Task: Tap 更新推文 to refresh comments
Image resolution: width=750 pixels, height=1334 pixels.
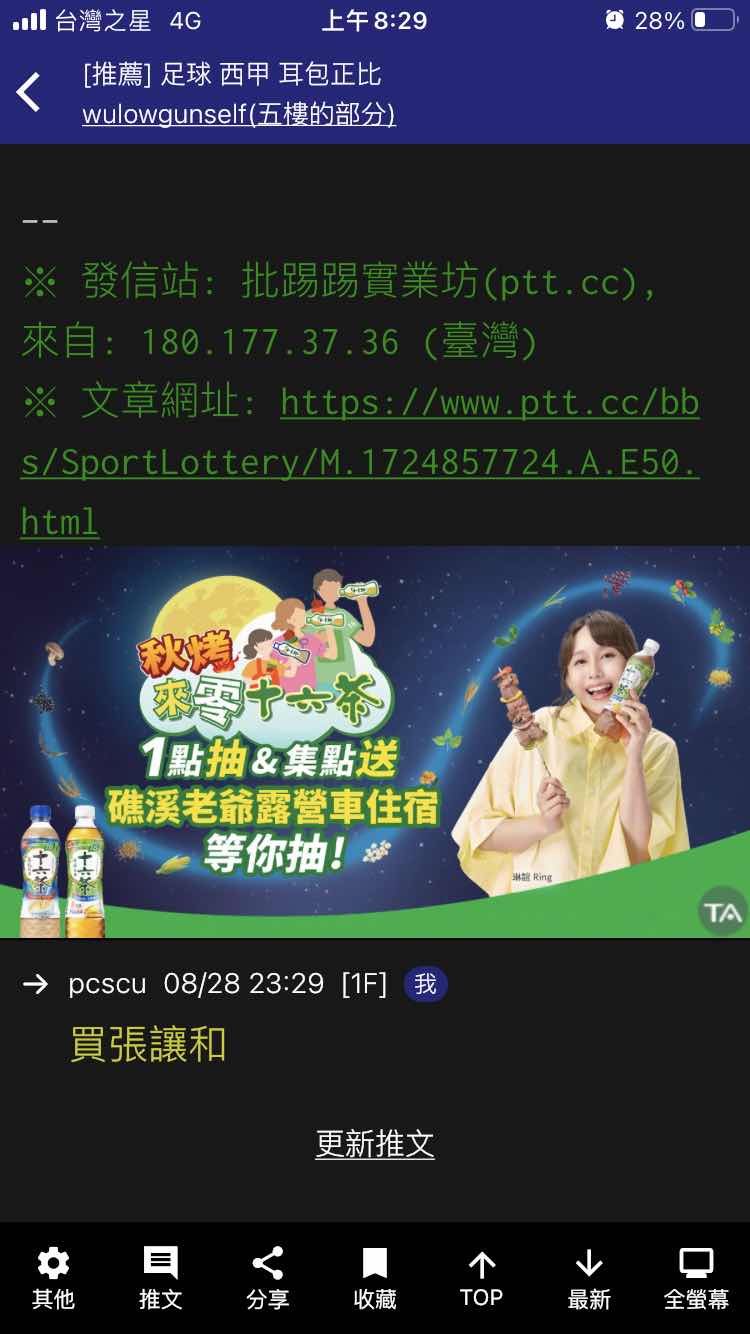Action: pyautogui.click(x=375, y=1144)
